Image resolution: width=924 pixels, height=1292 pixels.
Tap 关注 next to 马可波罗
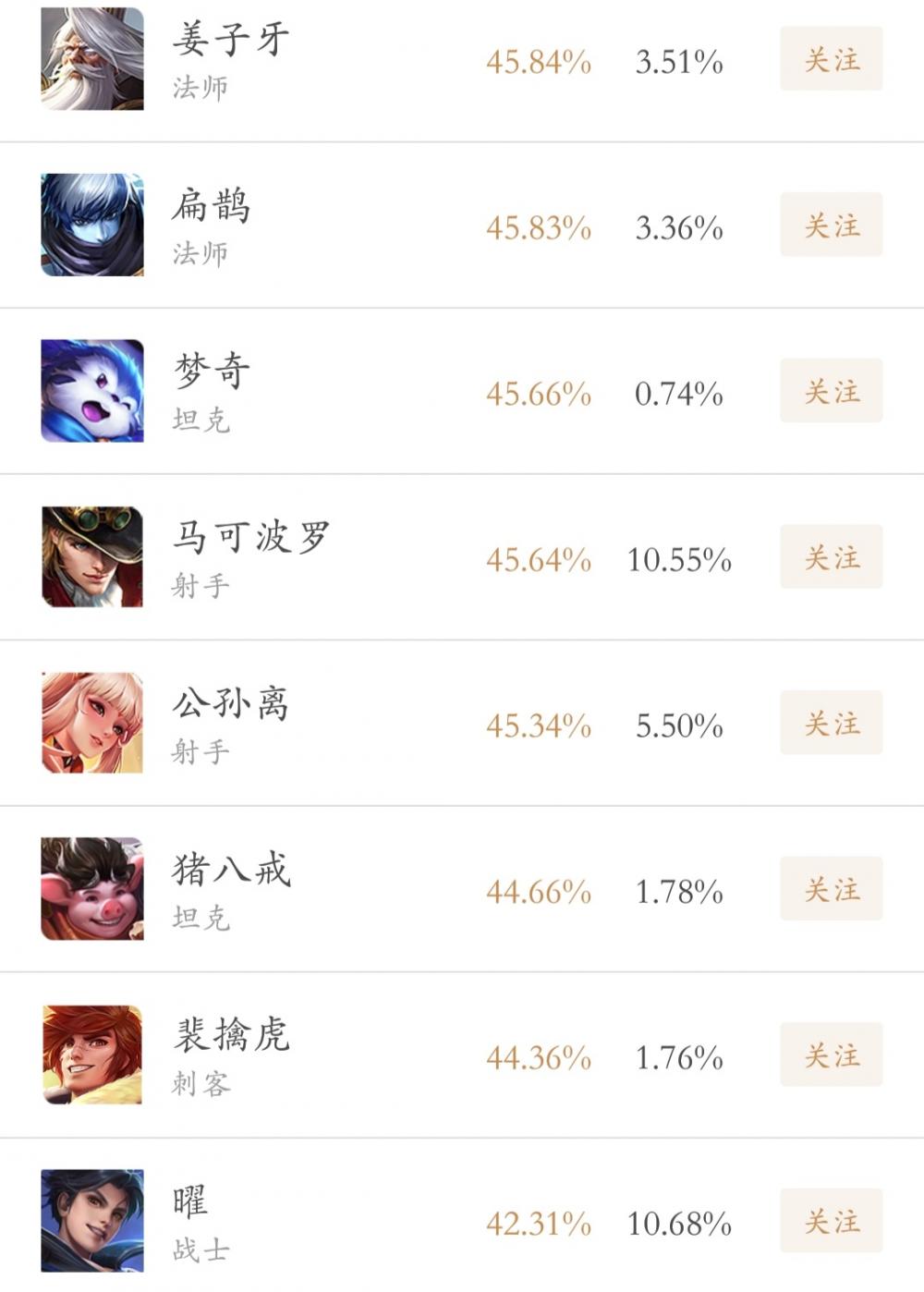831,557
